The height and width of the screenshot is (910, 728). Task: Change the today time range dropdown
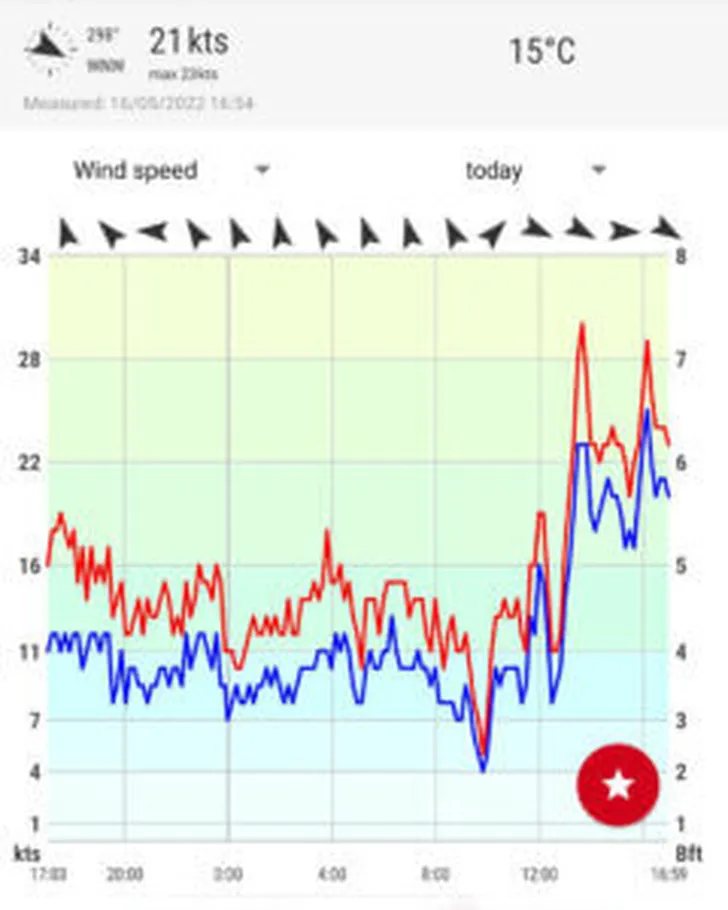534,170
